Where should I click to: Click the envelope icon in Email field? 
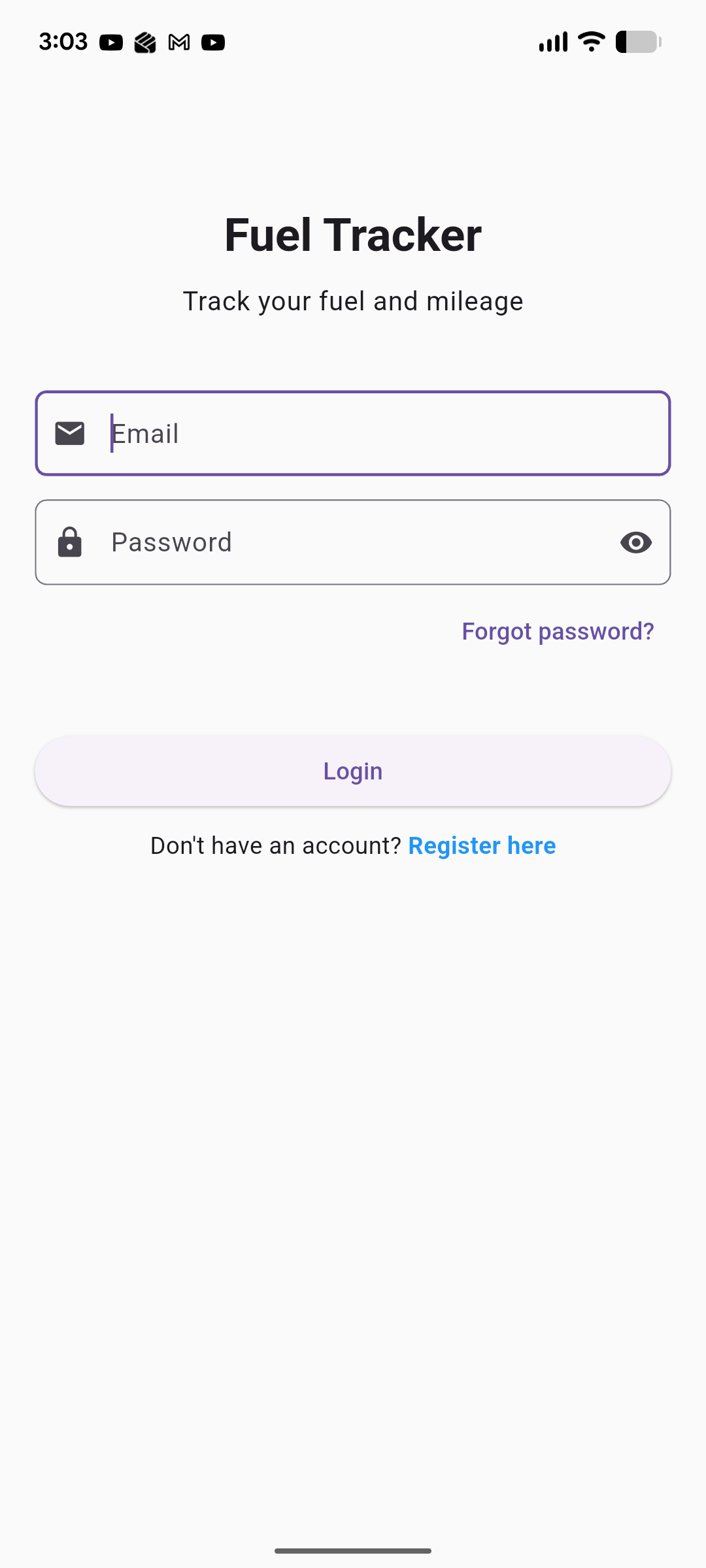coord(70,433)
